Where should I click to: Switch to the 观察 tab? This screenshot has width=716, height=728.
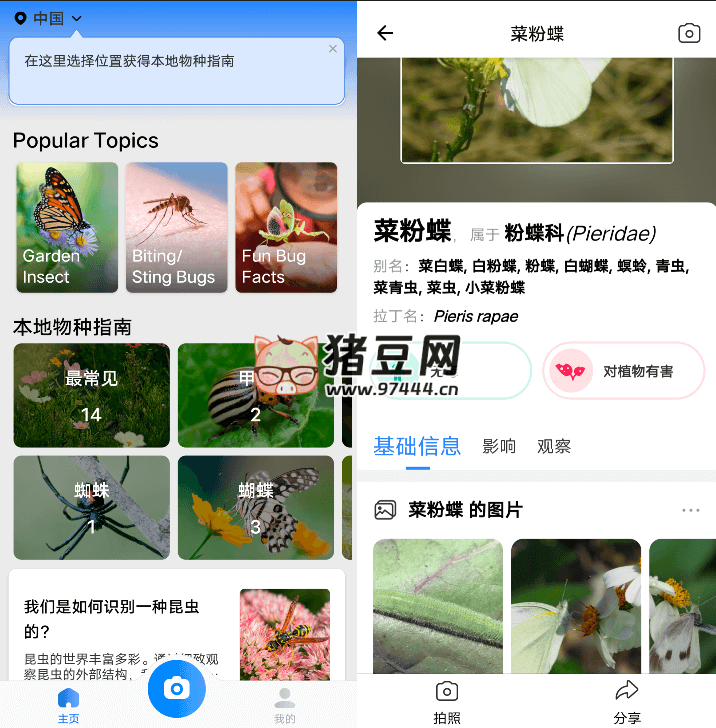554,446
